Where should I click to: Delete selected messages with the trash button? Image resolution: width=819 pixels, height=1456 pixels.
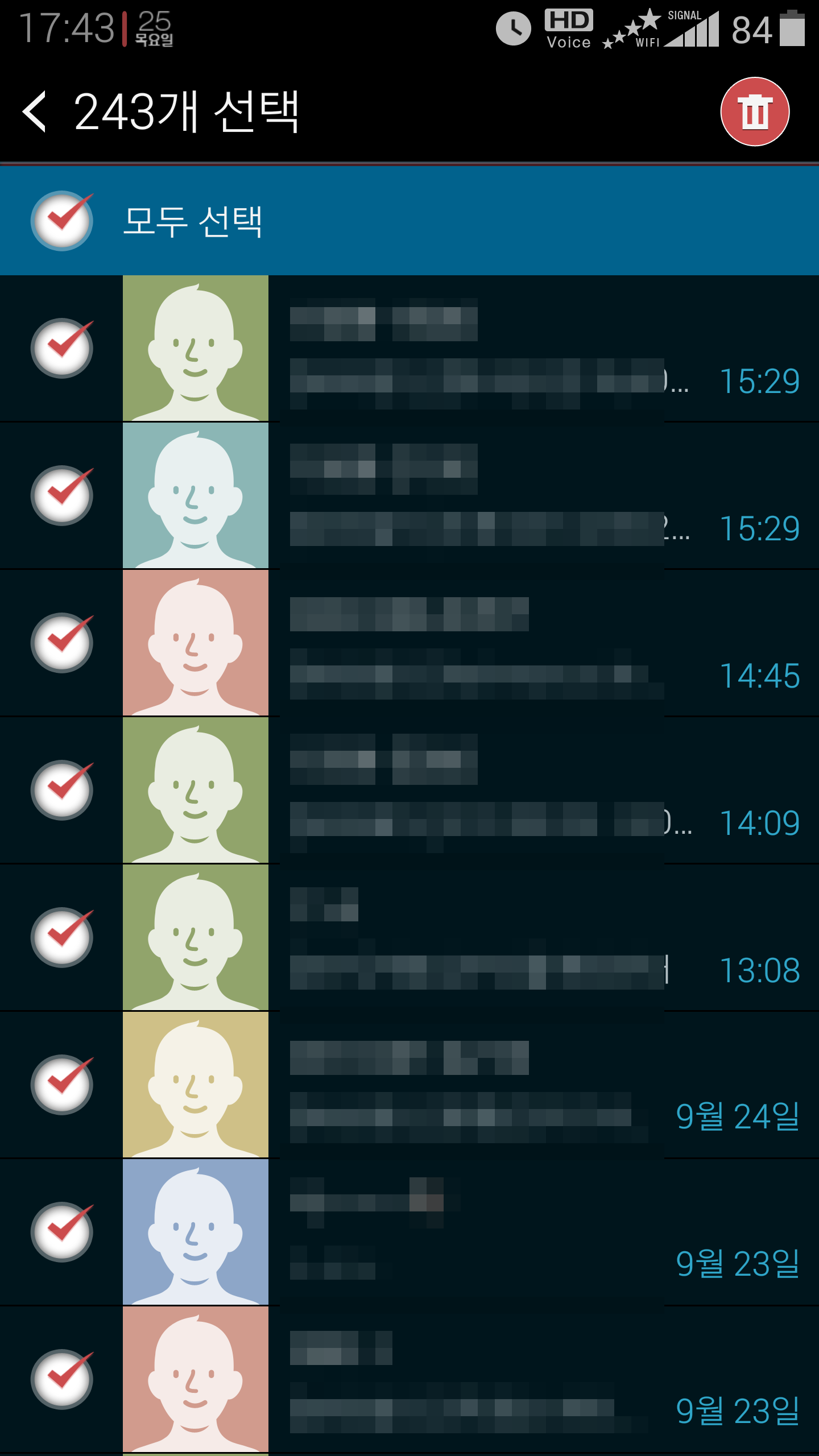point(755,111)
